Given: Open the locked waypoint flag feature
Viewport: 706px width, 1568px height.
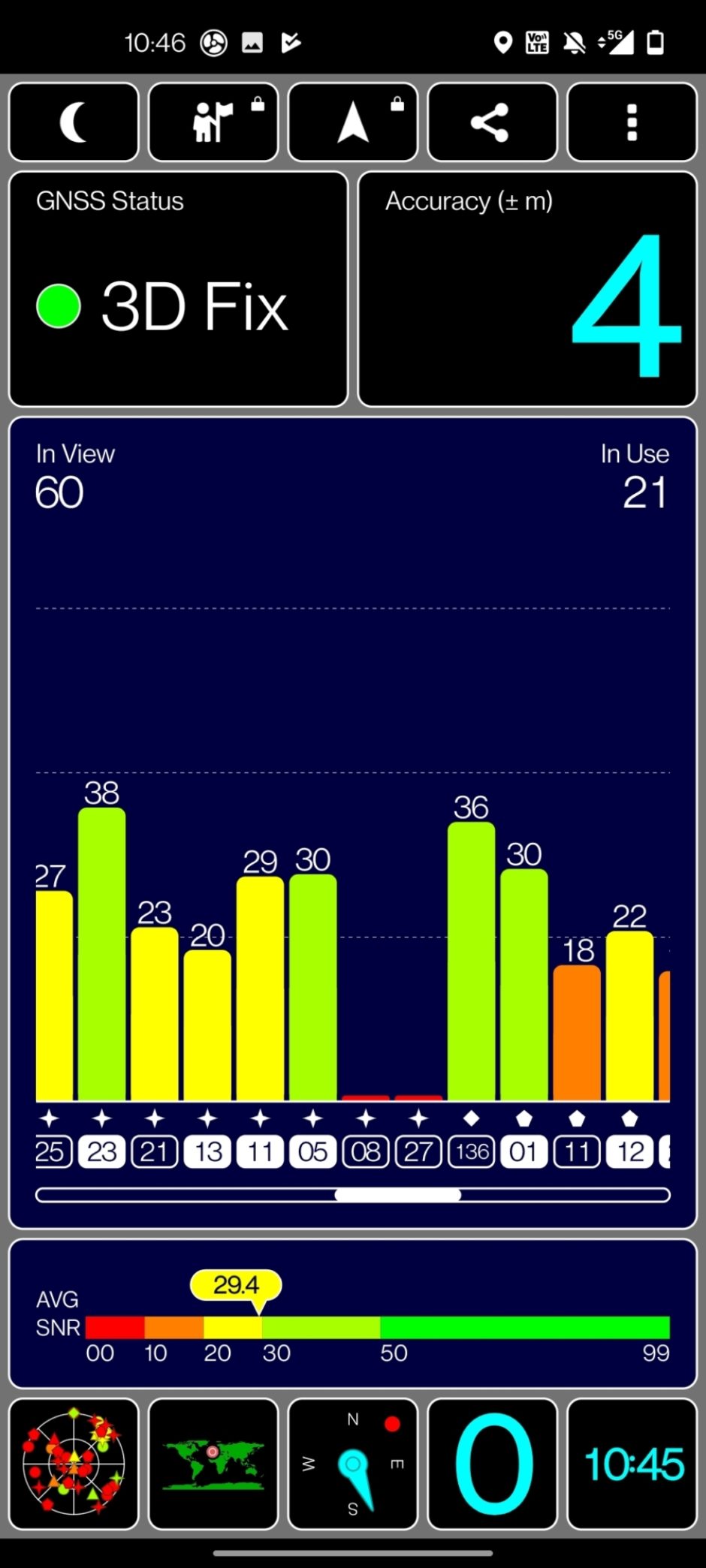Looking at the screenshot, I should [213, 122].
